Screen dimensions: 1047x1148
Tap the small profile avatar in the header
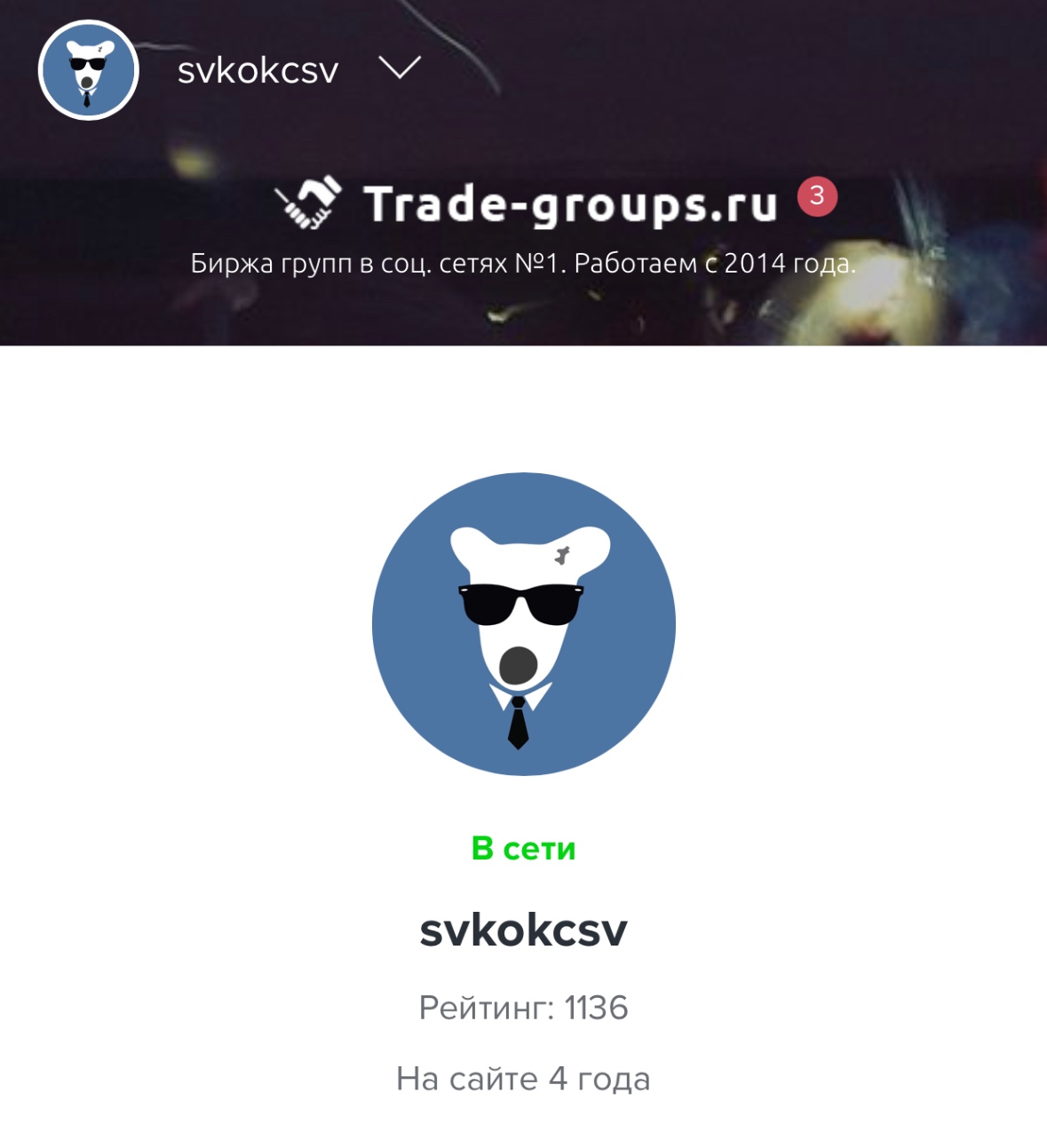coord(88,70)
